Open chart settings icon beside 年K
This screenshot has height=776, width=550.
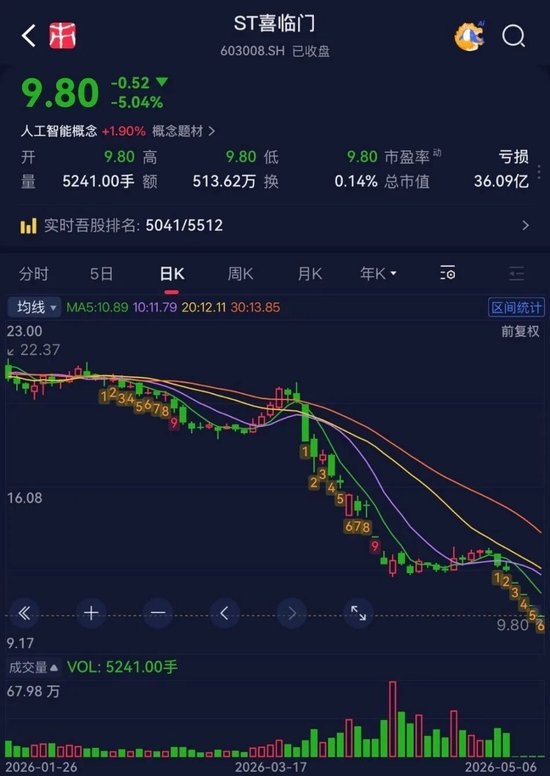pos(448,273)
